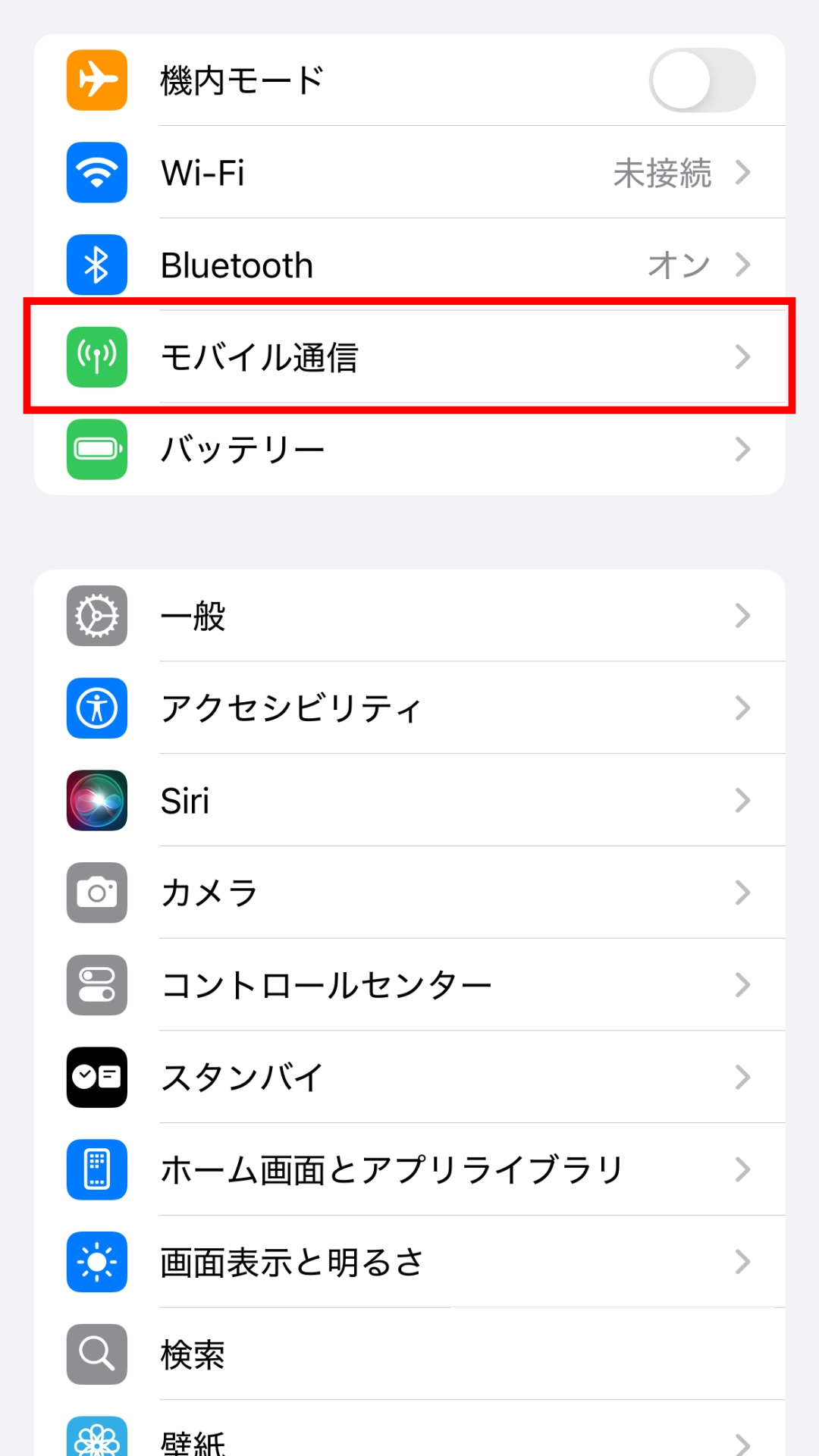The width and height of the screenshot is (819, 1456).
Task: Open スタンバイ settings
Action: pos(409,1078)
